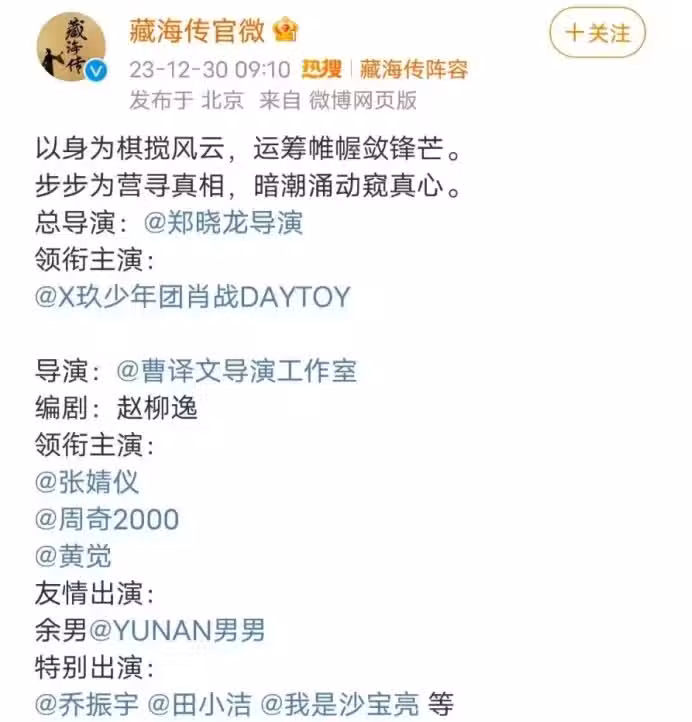Tap the 藏海传官微 account name
Viewport: 692px width, 722px height.
coord(197,31)
